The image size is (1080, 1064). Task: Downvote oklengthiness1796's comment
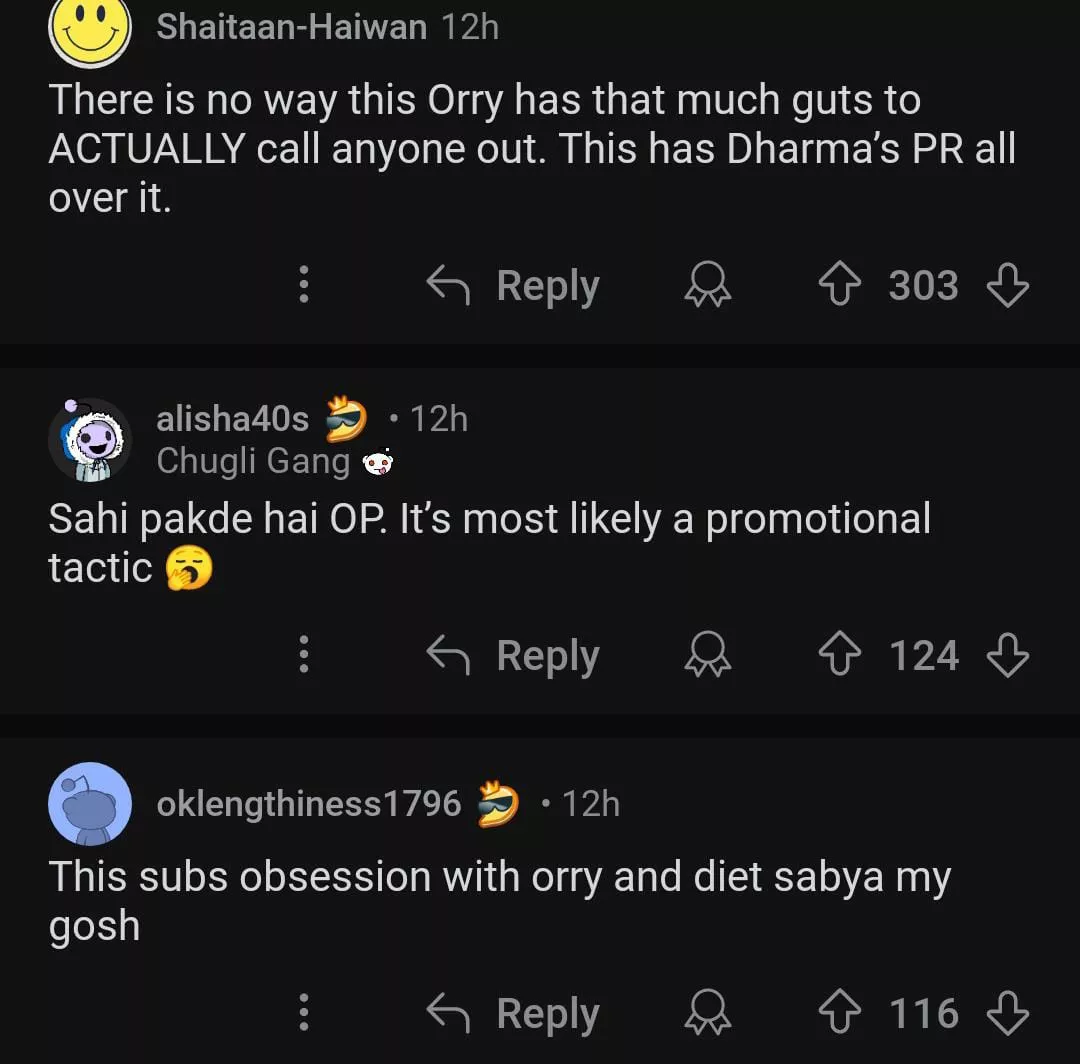(x=1007, y=1014)
